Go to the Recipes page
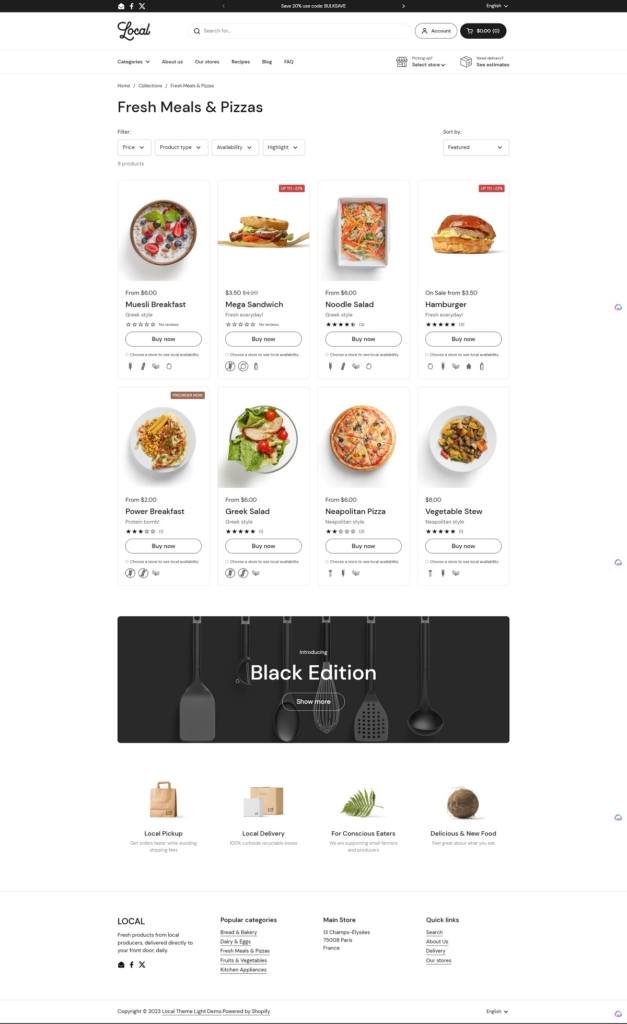Image resolution: width=627 pixels, height=1024 pixels. [x=240, y=62]
